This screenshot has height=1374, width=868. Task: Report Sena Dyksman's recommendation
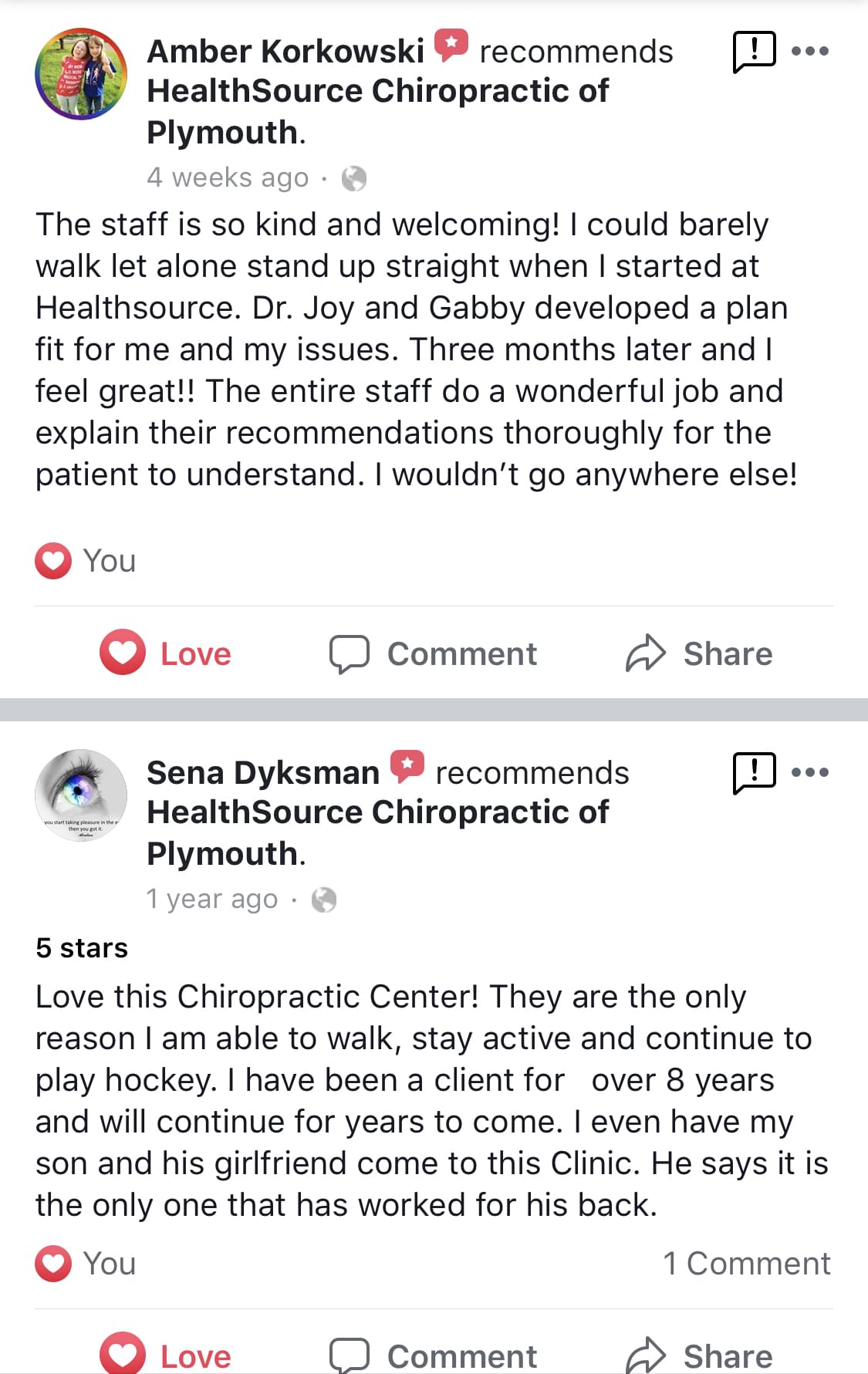click(753, 772)
